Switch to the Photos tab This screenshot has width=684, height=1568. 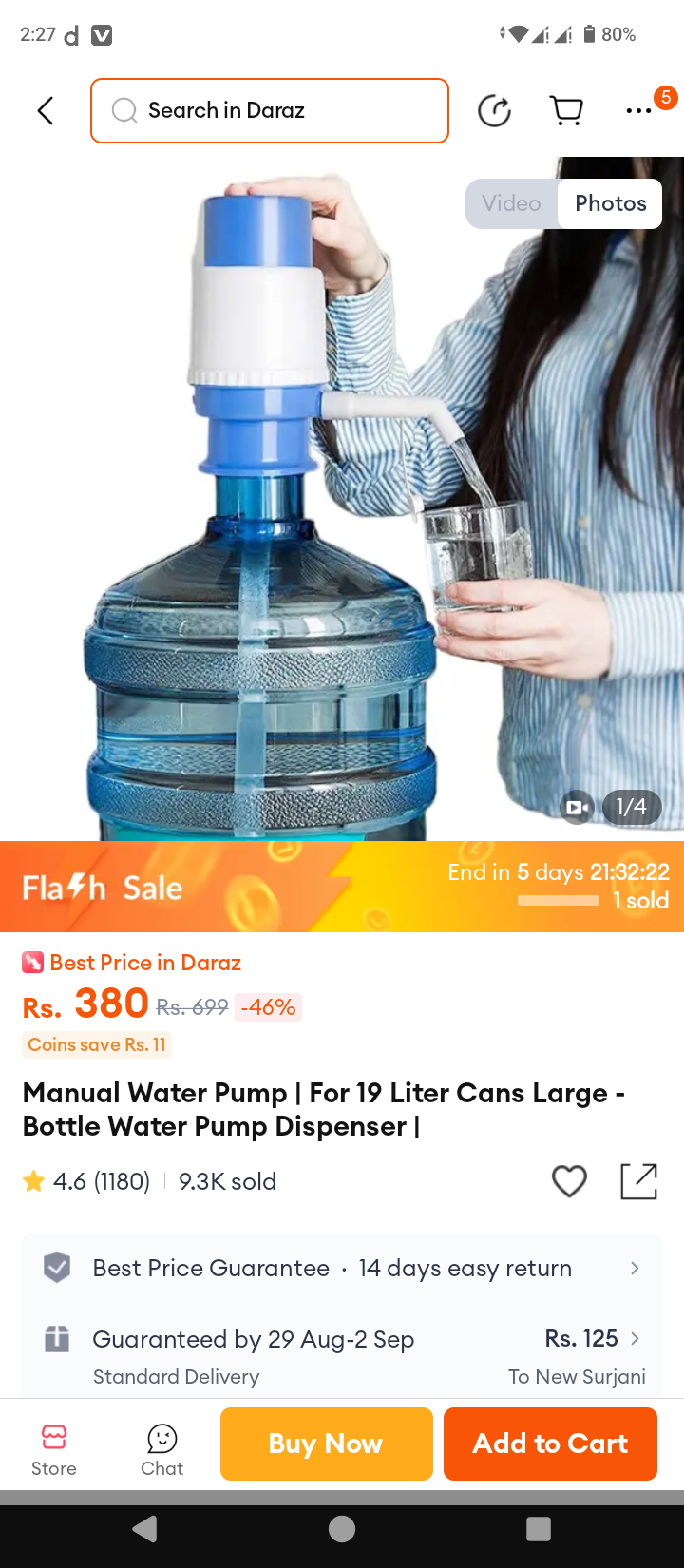[x=610, y=203]
